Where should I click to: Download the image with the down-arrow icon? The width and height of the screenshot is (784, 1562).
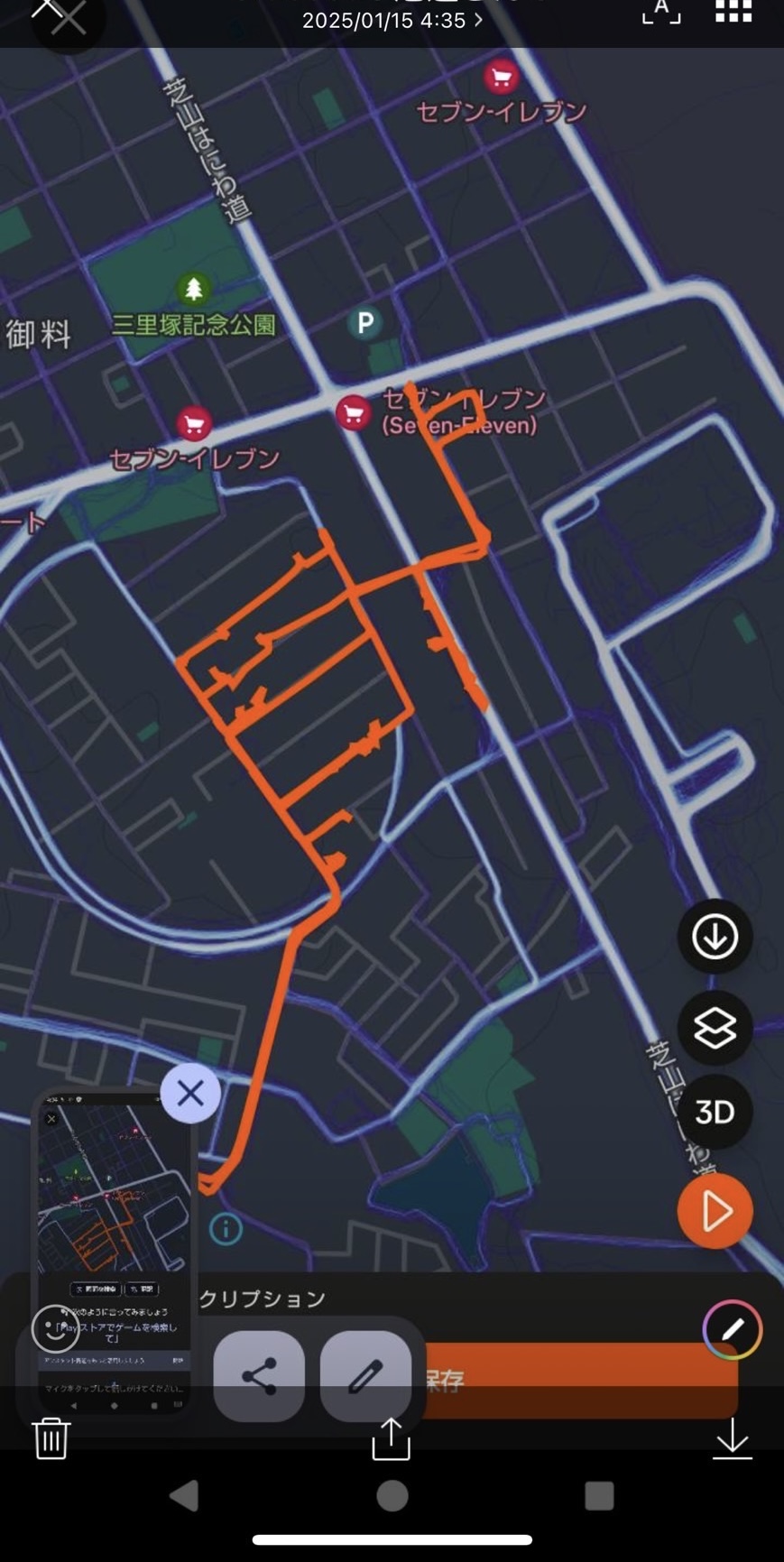[732, 1437]
